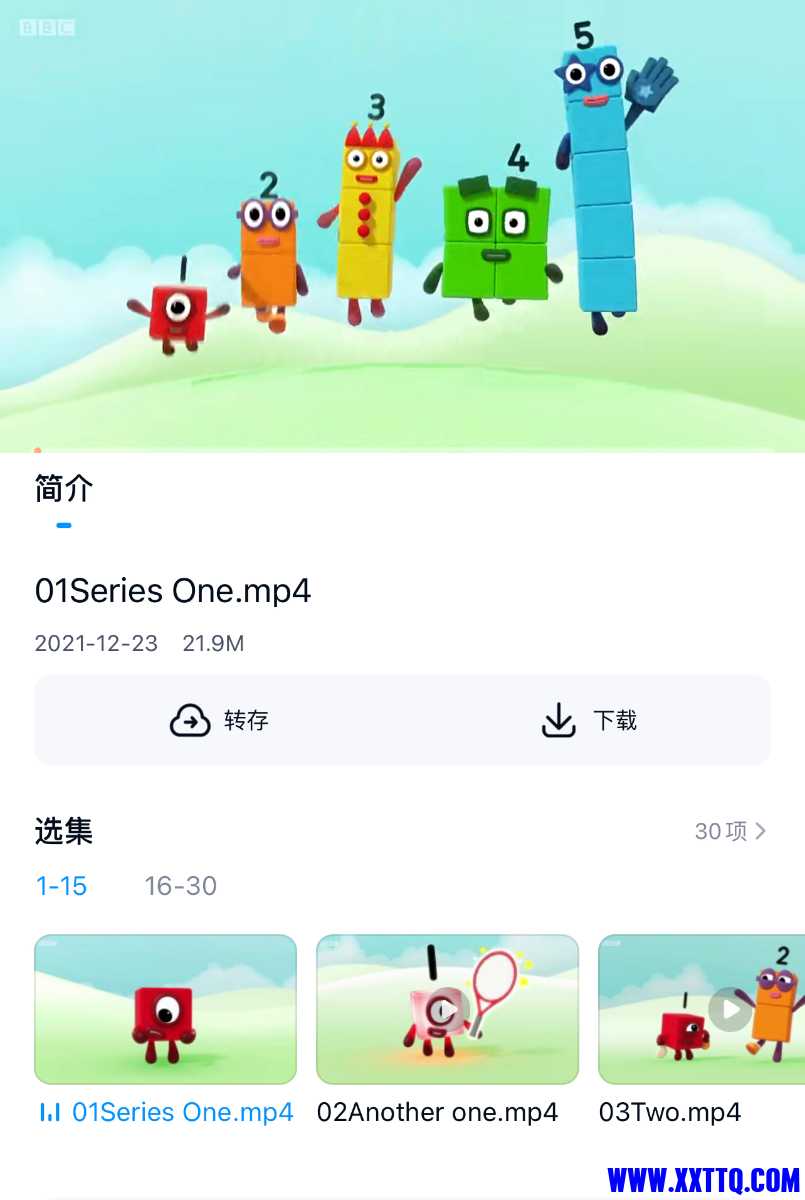Save the video to cloud with 转存

click(x=219, y=720)
